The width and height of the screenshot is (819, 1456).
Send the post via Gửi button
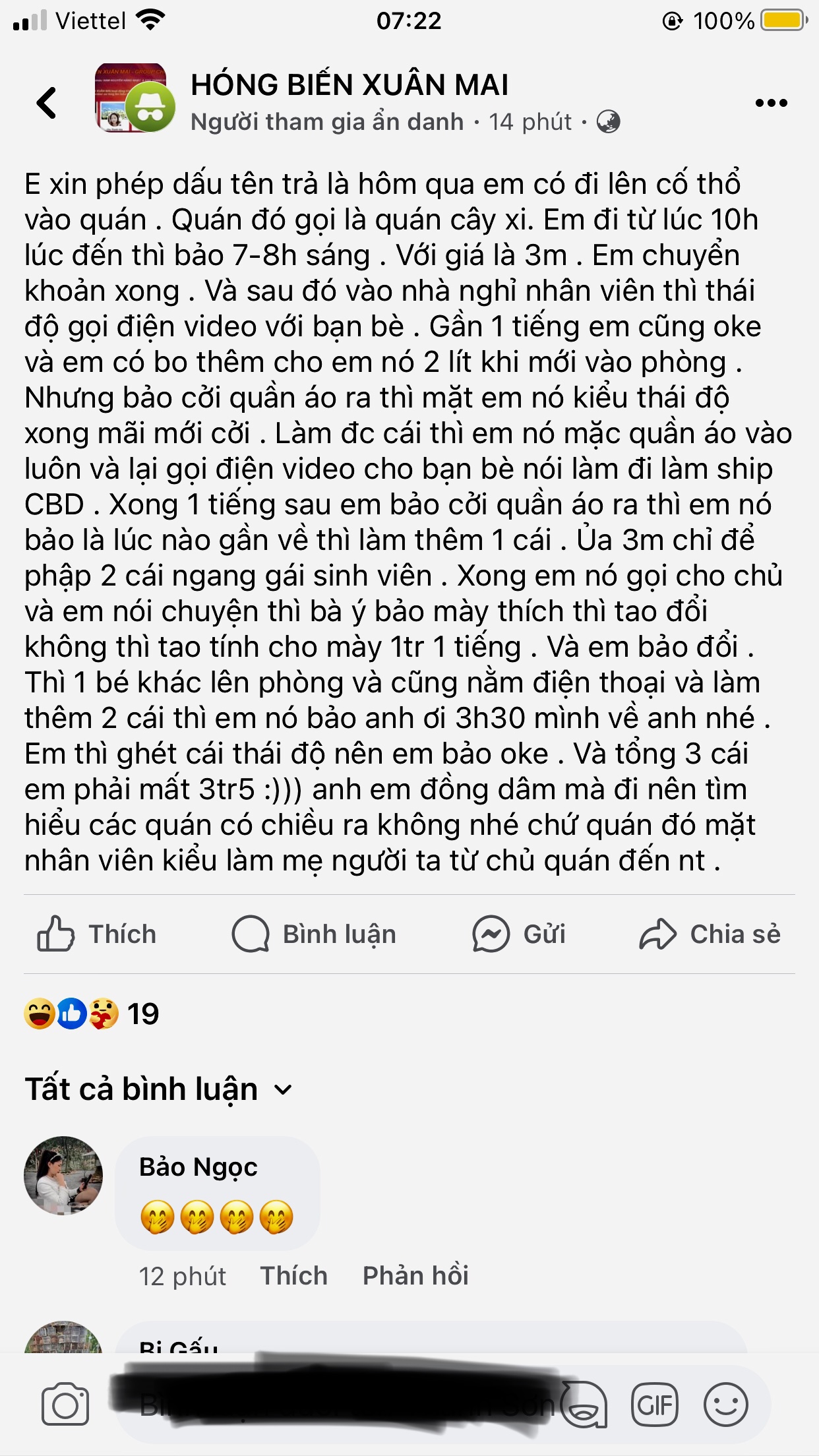[x=519, y=934]
